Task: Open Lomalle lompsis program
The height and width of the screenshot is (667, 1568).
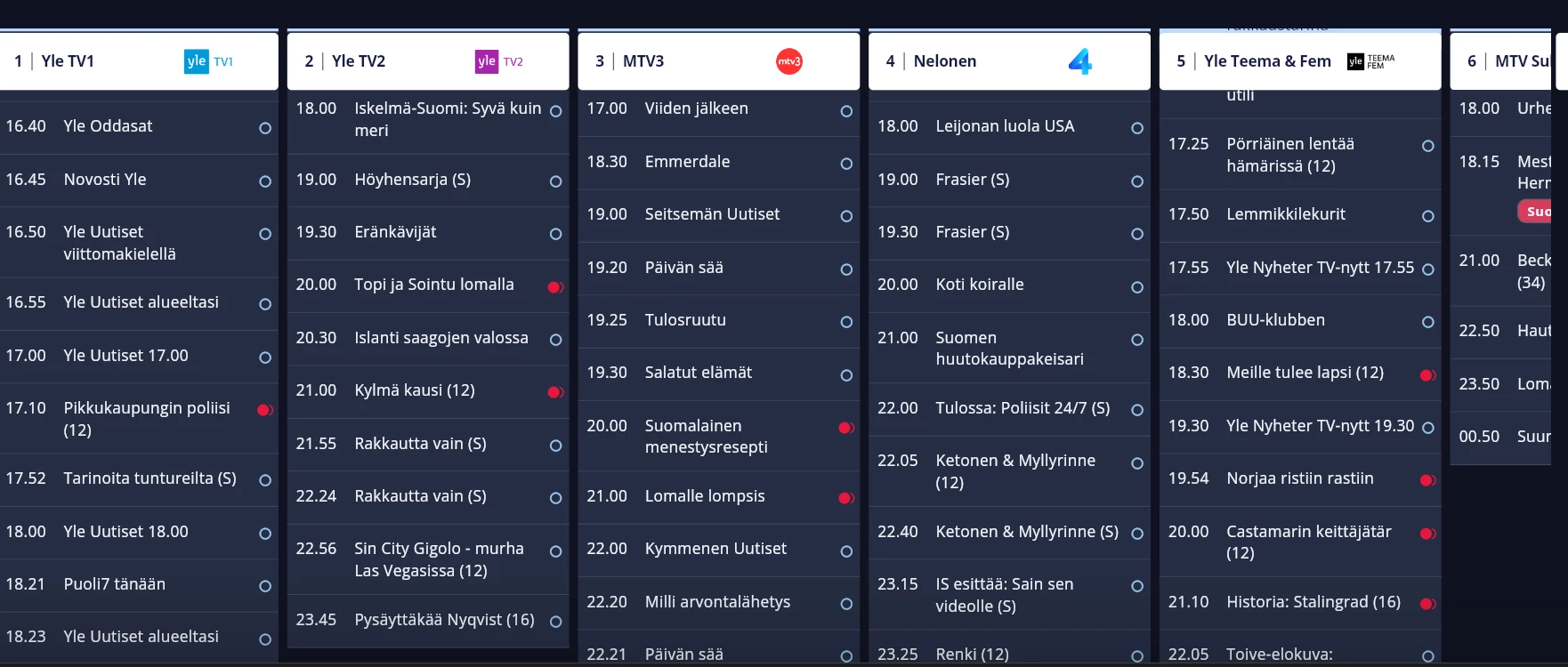Action: (704, 496)
